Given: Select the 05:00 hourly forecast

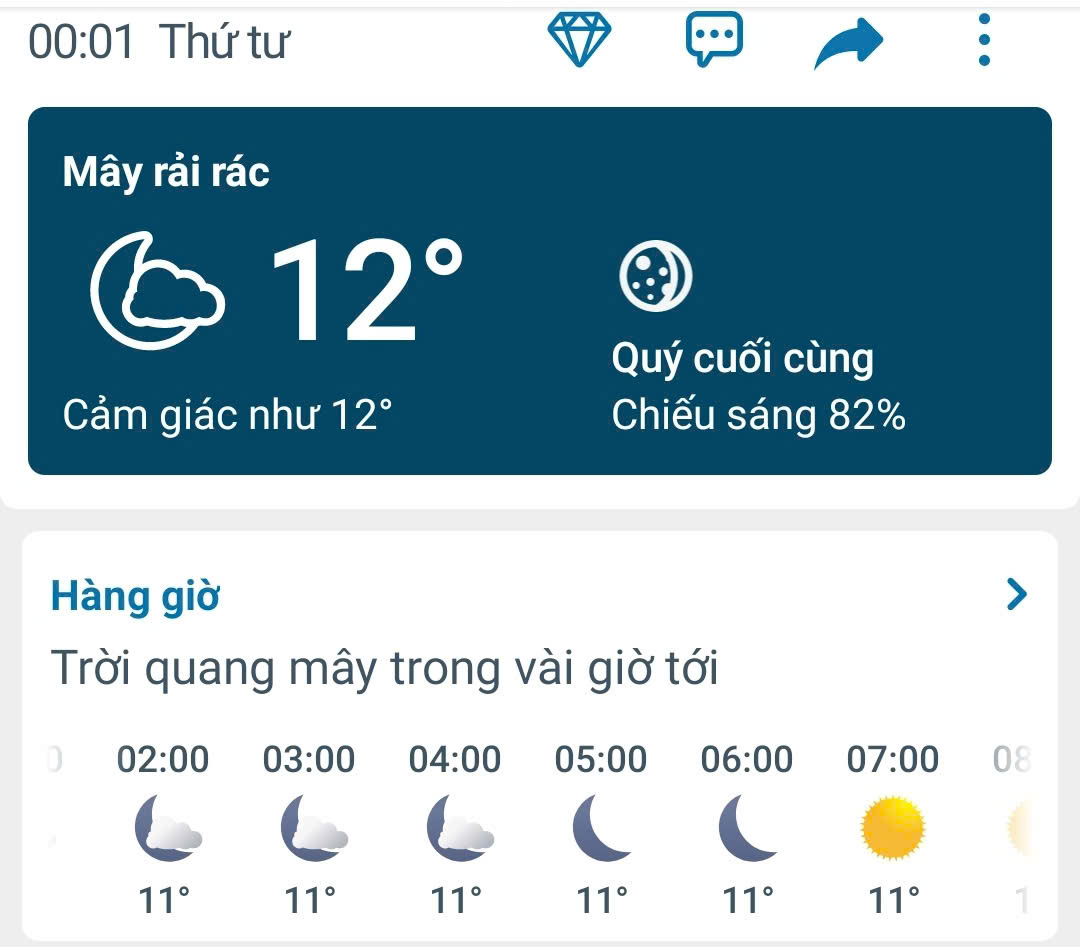Looking at the screenshot, I should click(x=601, y=829).
